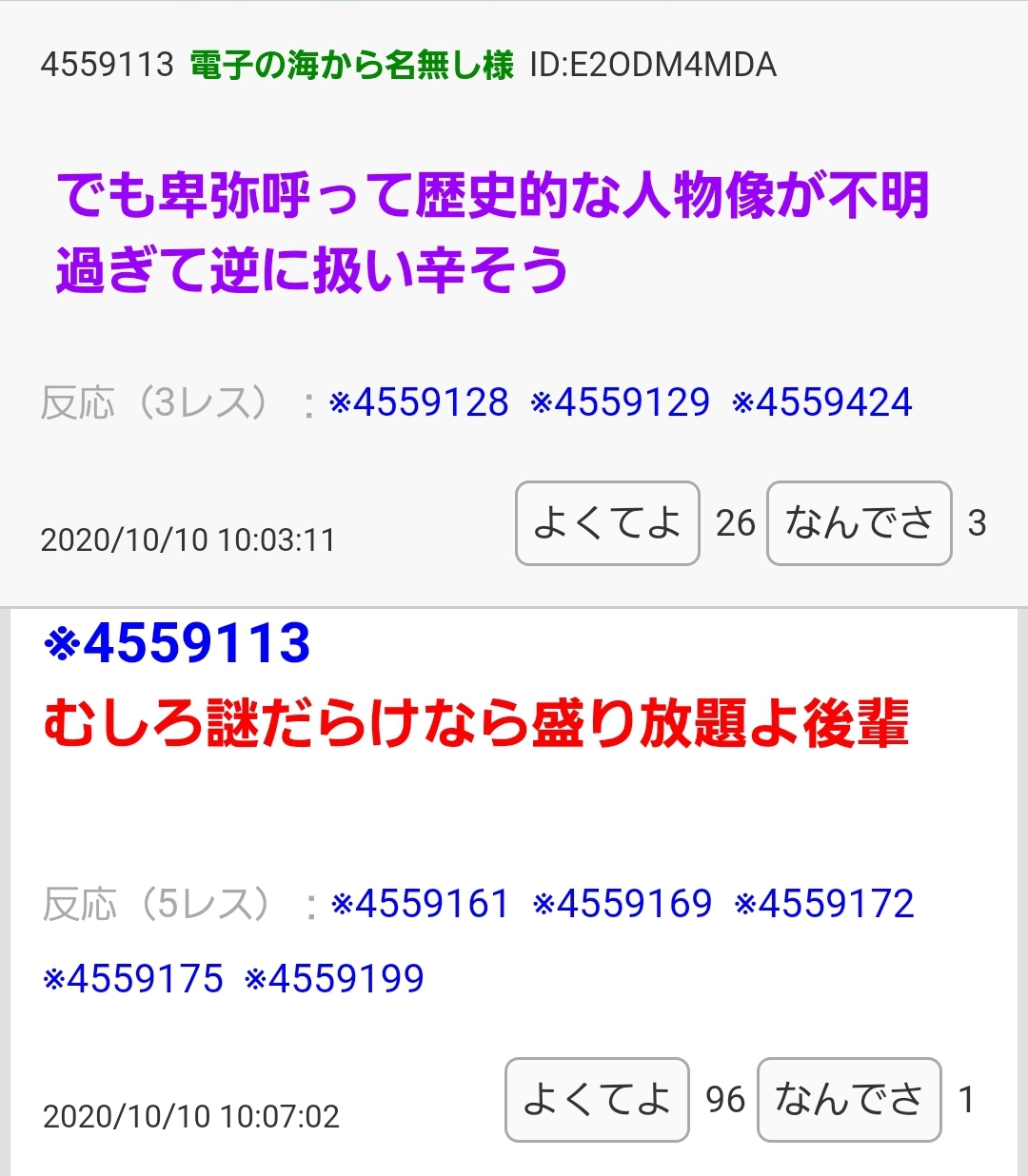1028x1176 pixels.
Task: Open reply link ※4559161
Action: [x=421, y=904]
